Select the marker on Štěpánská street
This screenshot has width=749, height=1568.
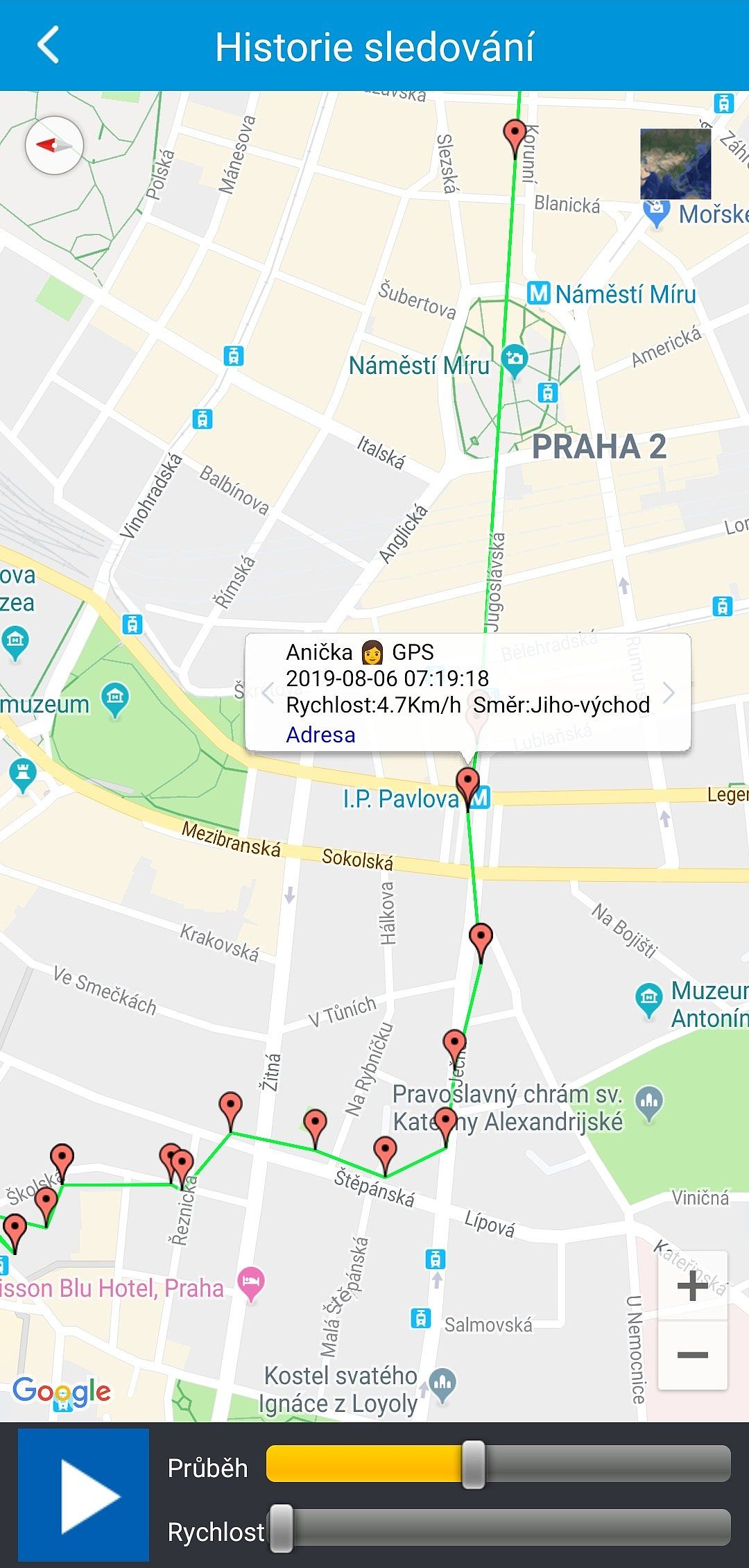click(385, 1152)
